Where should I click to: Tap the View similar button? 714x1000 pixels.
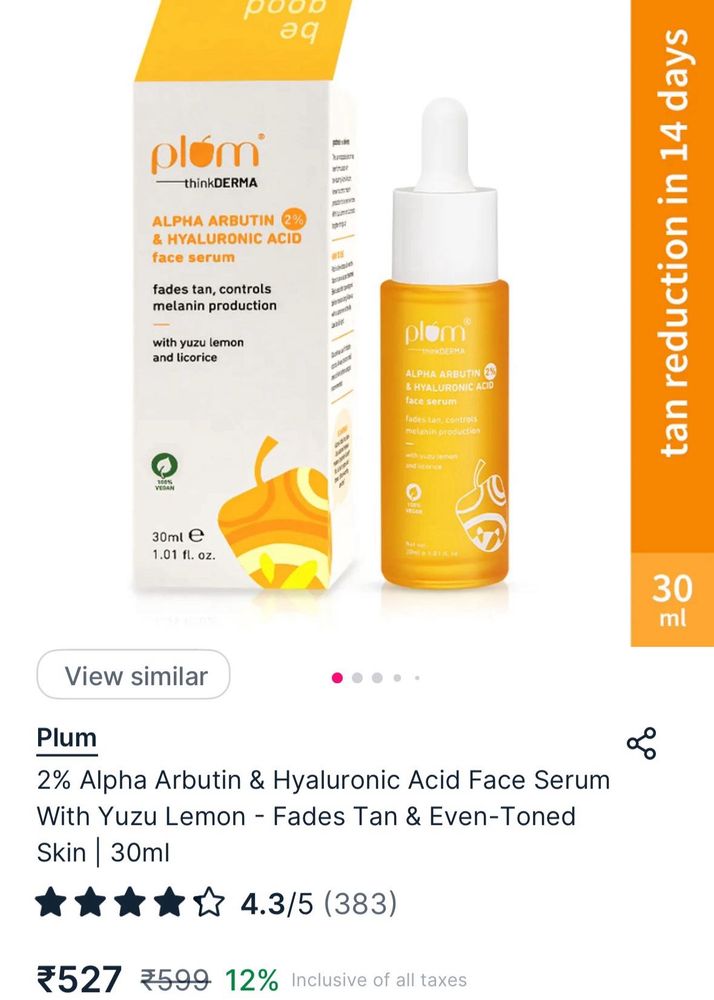click(x=134, y=676)
